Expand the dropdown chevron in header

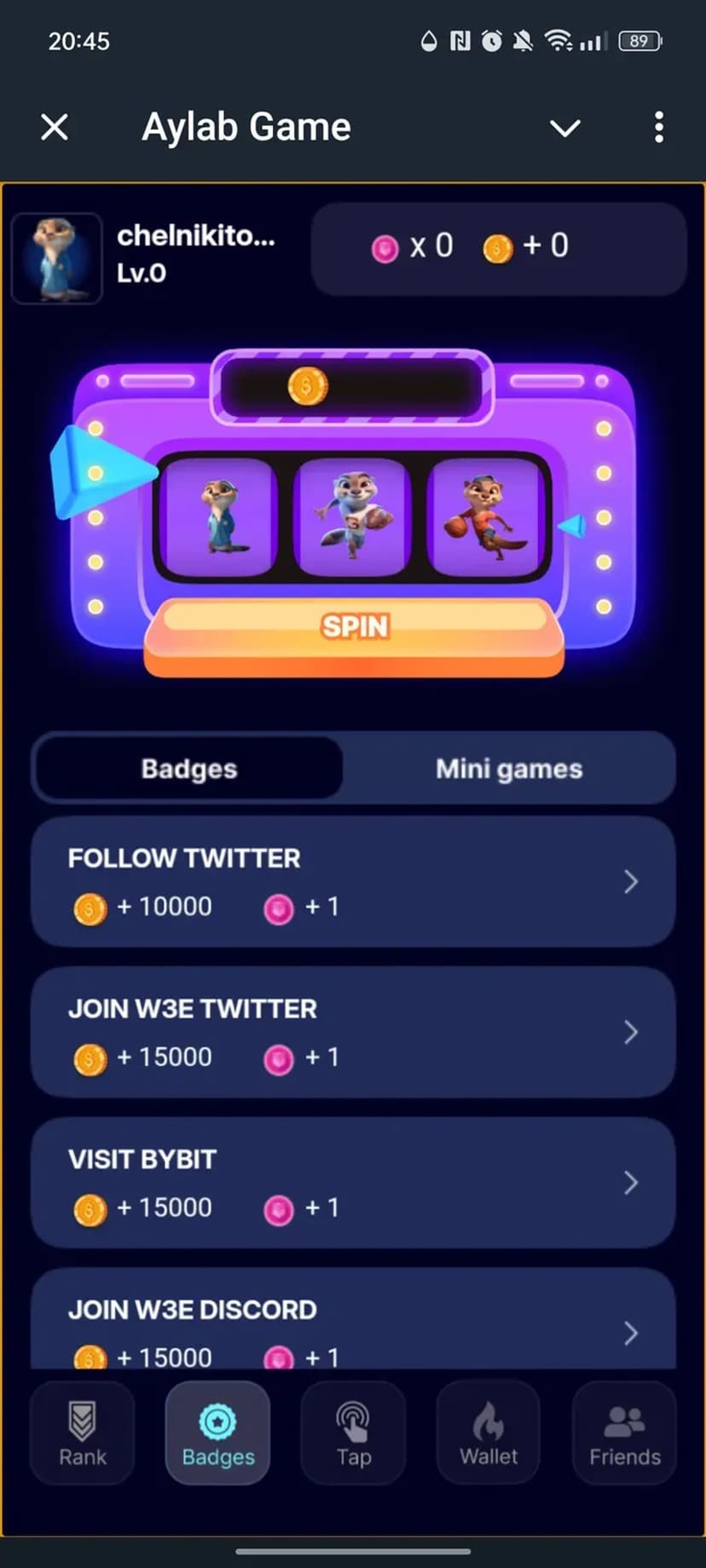[x=564, y=128]
